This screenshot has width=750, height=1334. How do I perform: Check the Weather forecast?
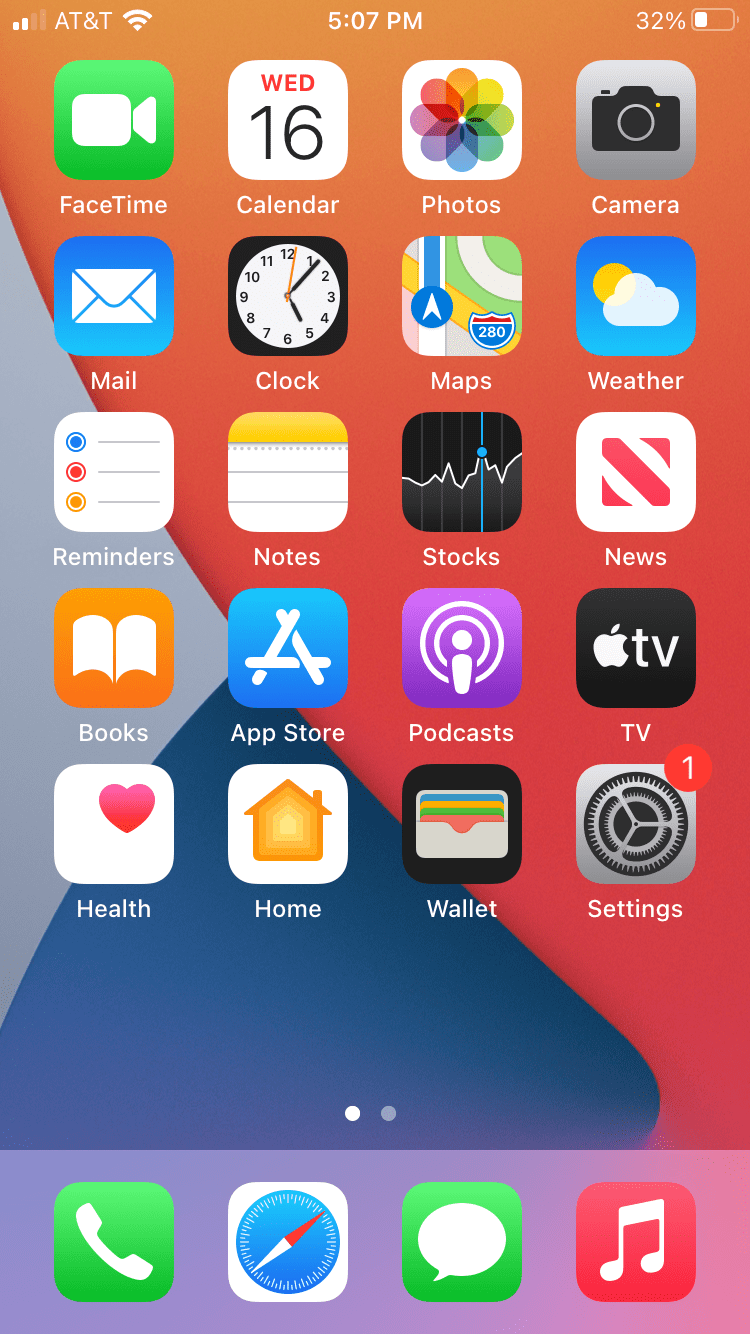point(635,296)
